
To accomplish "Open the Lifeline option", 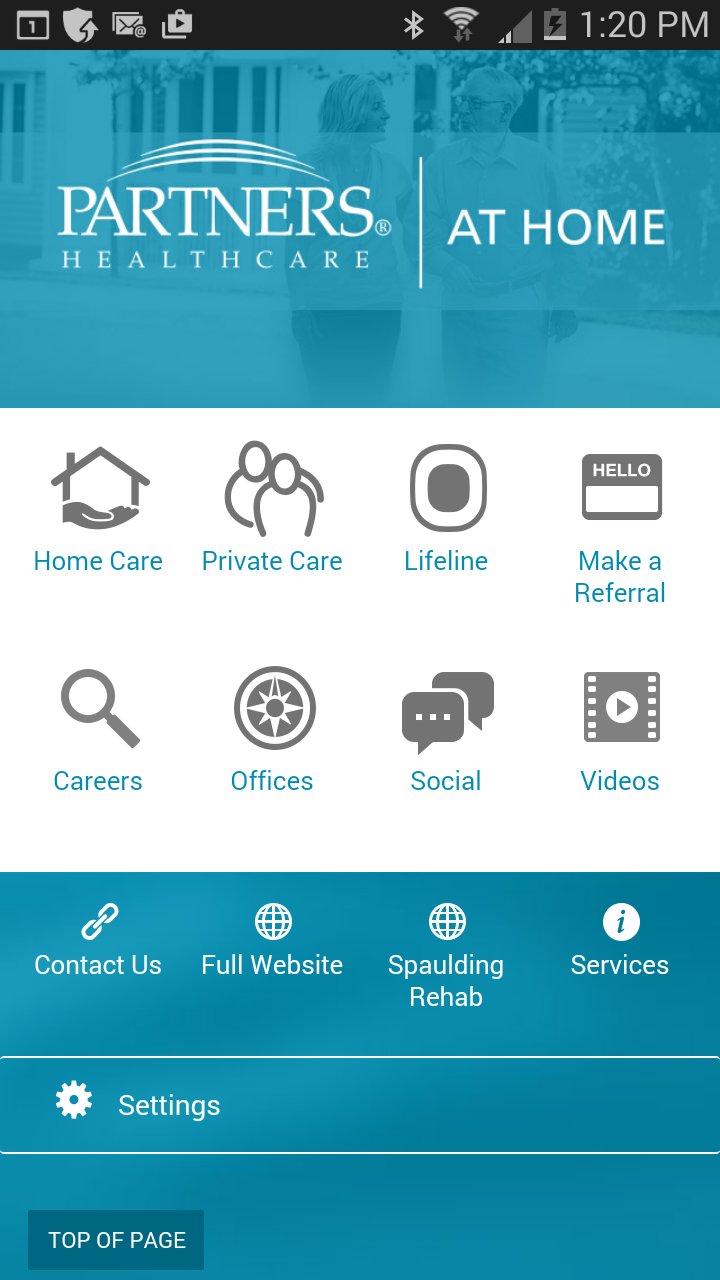I will pos(446,510).
